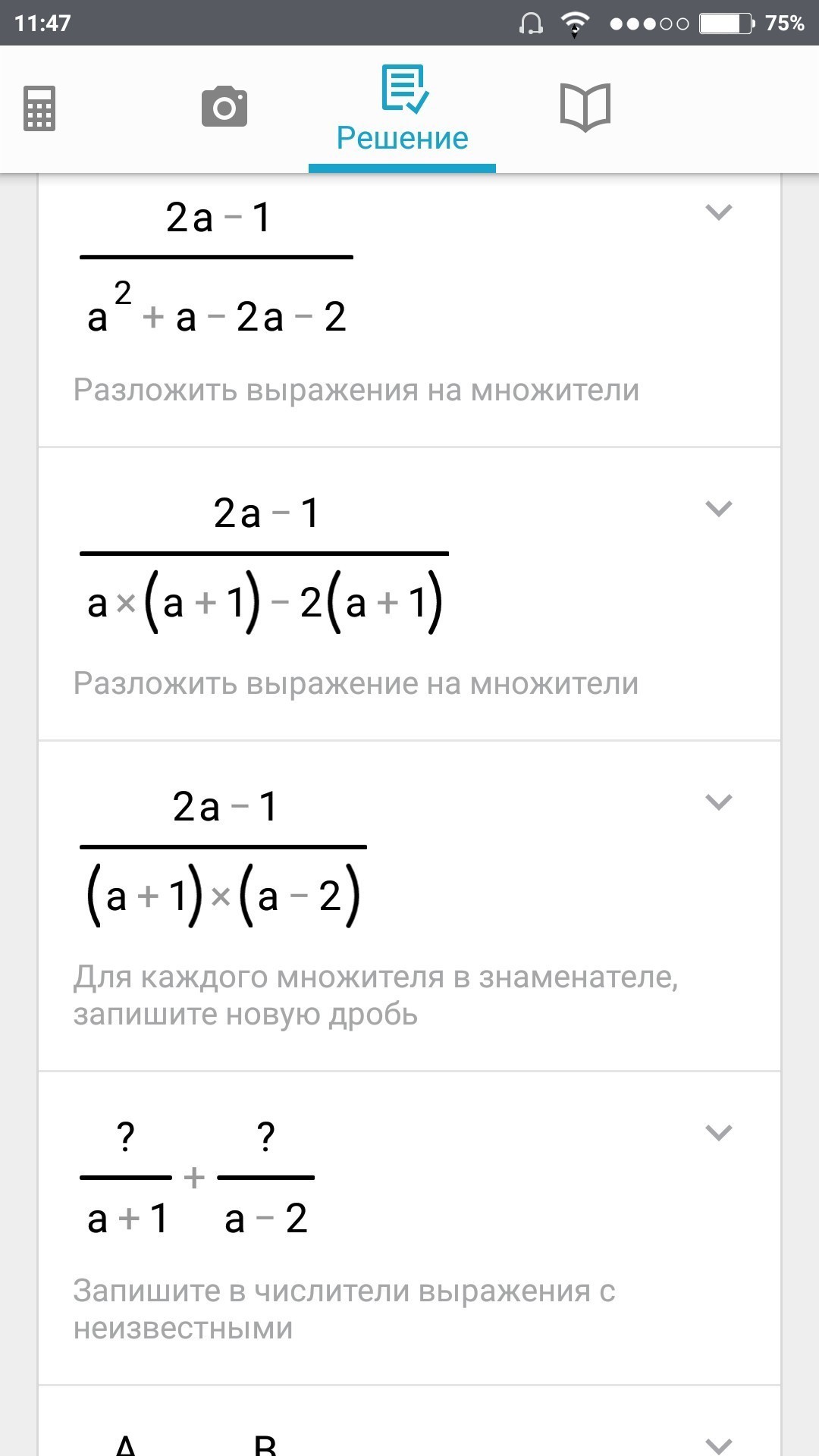This screenshot has width=819, height=1456.
Task: Expand the step with denominator a²+a−2a−2
Action: [718, 212]
